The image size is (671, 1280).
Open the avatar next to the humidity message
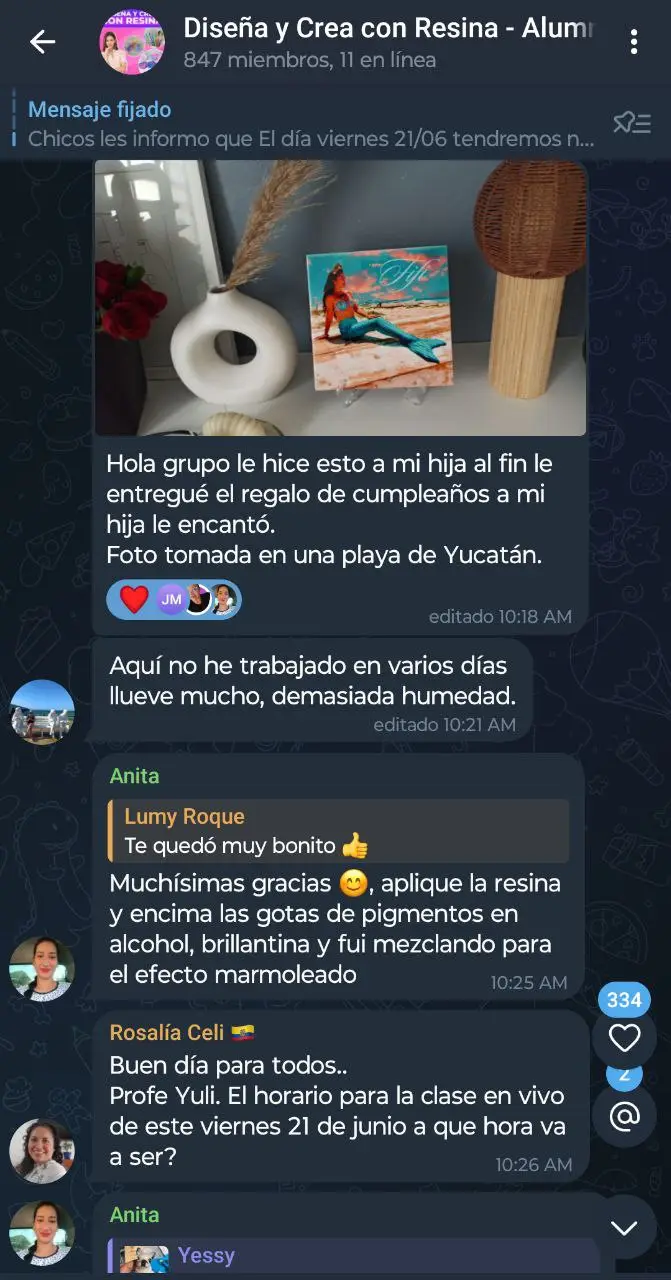tap(42, 712)
